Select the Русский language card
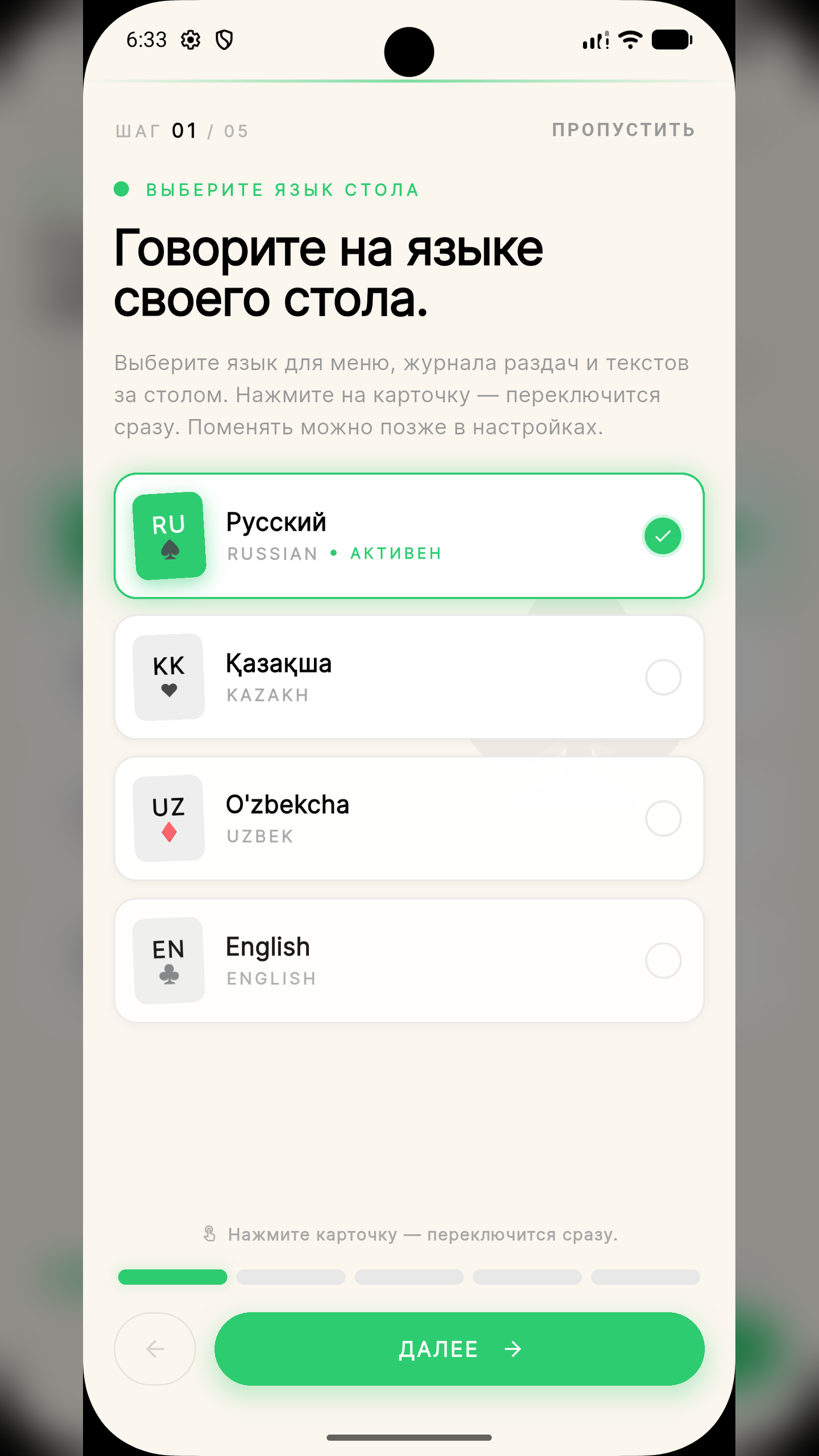This screenshot has width=819, height=1456. tap(409, 536)
